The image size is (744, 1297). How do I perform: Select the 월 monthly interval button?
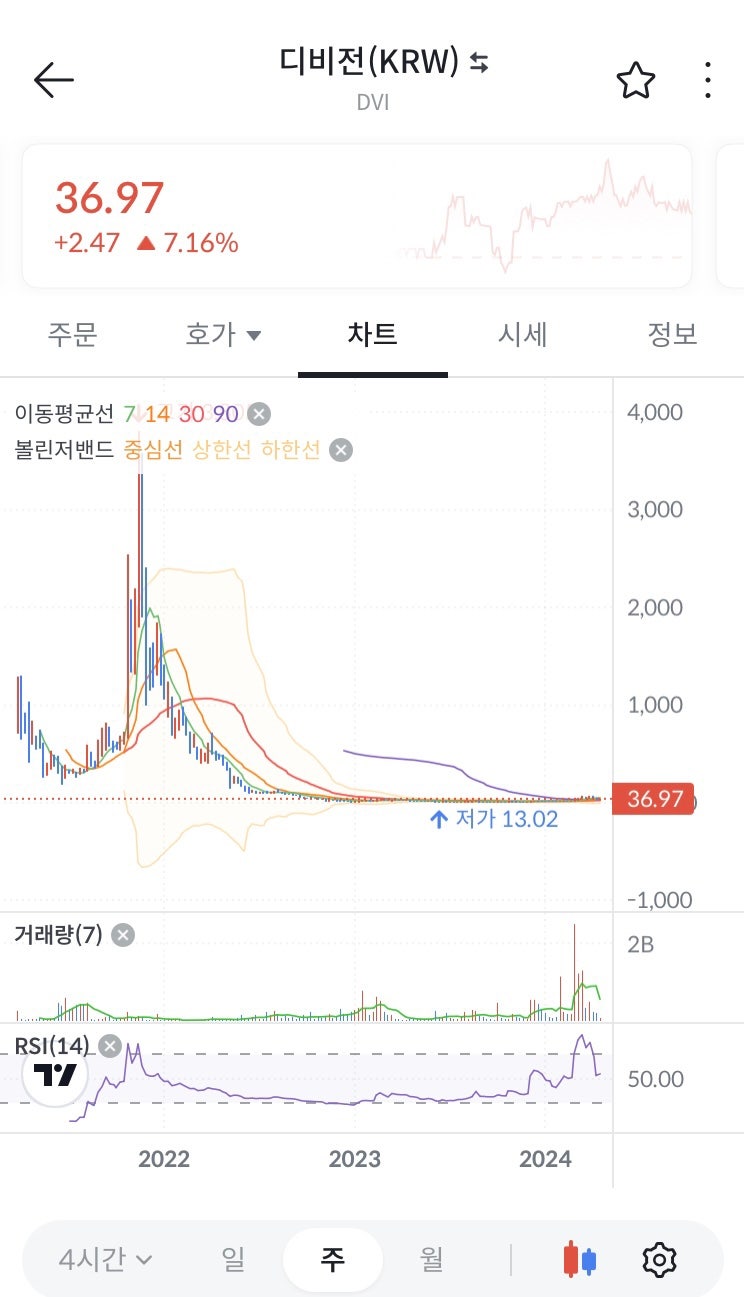(x=432, y=1260)
